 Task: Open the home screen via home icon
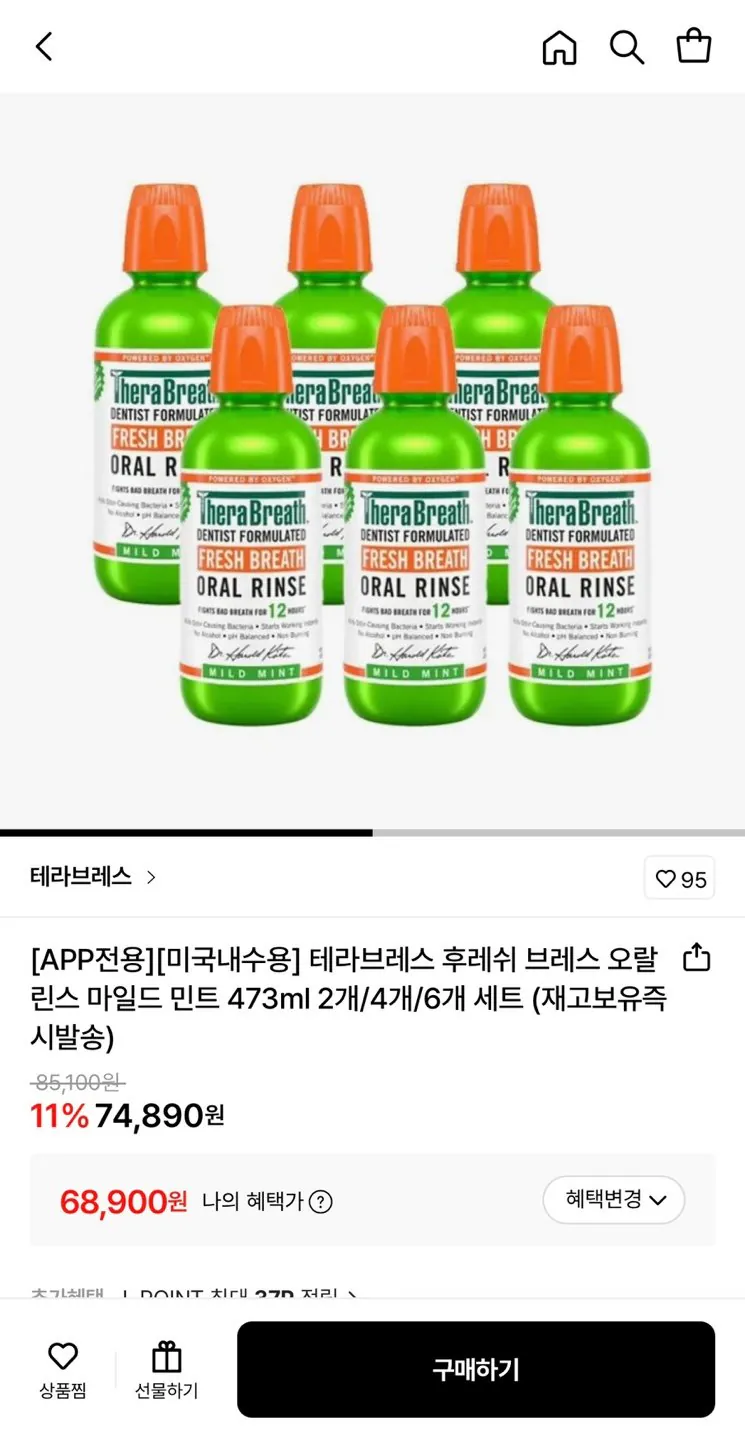(x=560, y=46)
